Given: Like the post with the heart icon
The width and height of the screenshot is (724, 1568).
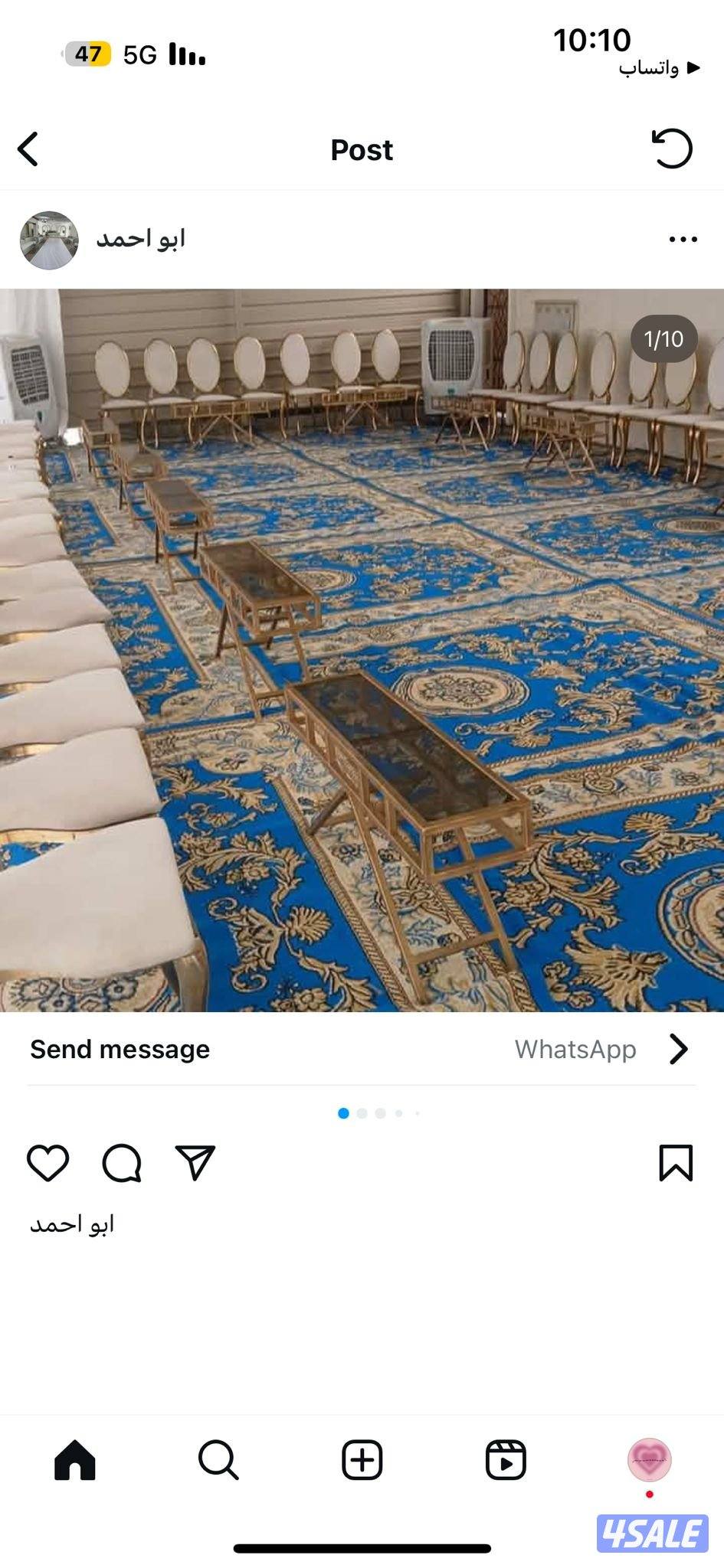Looking at the screenshot, I should click(x=48, y=1165).
